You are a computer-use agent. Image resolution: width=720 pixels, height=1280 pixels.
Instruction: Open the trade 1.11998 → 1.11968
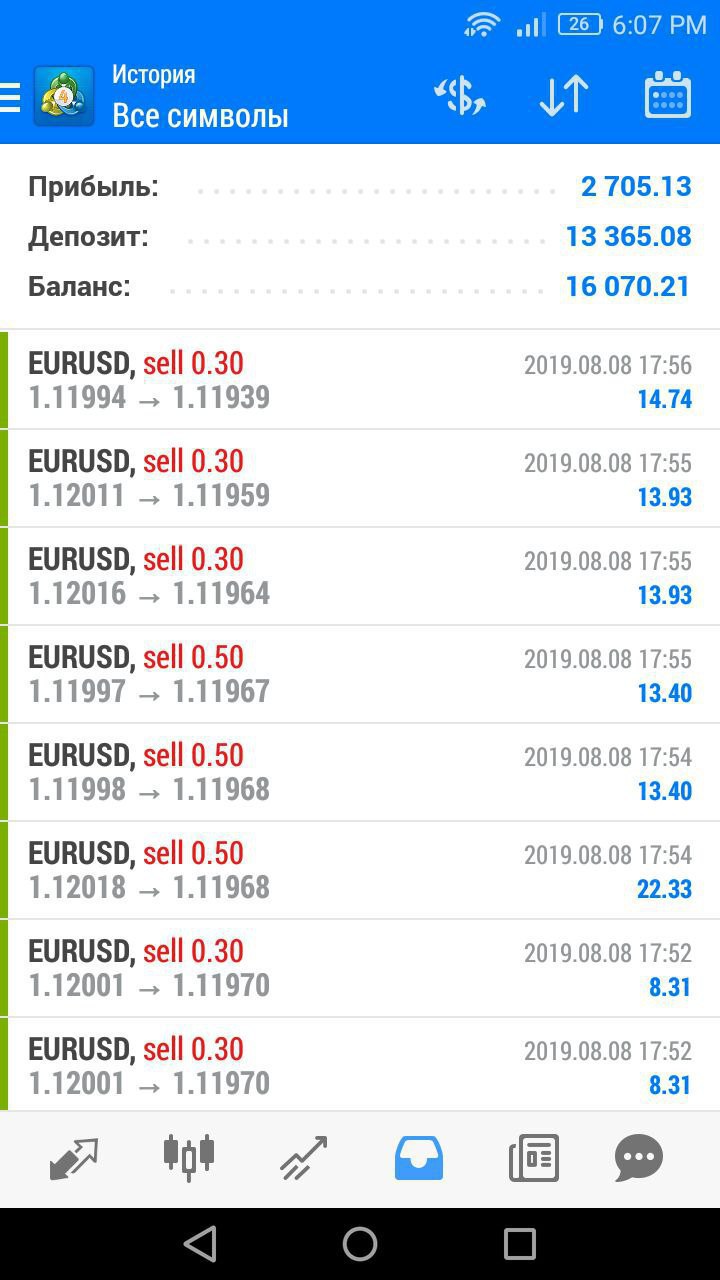[360, 773]
